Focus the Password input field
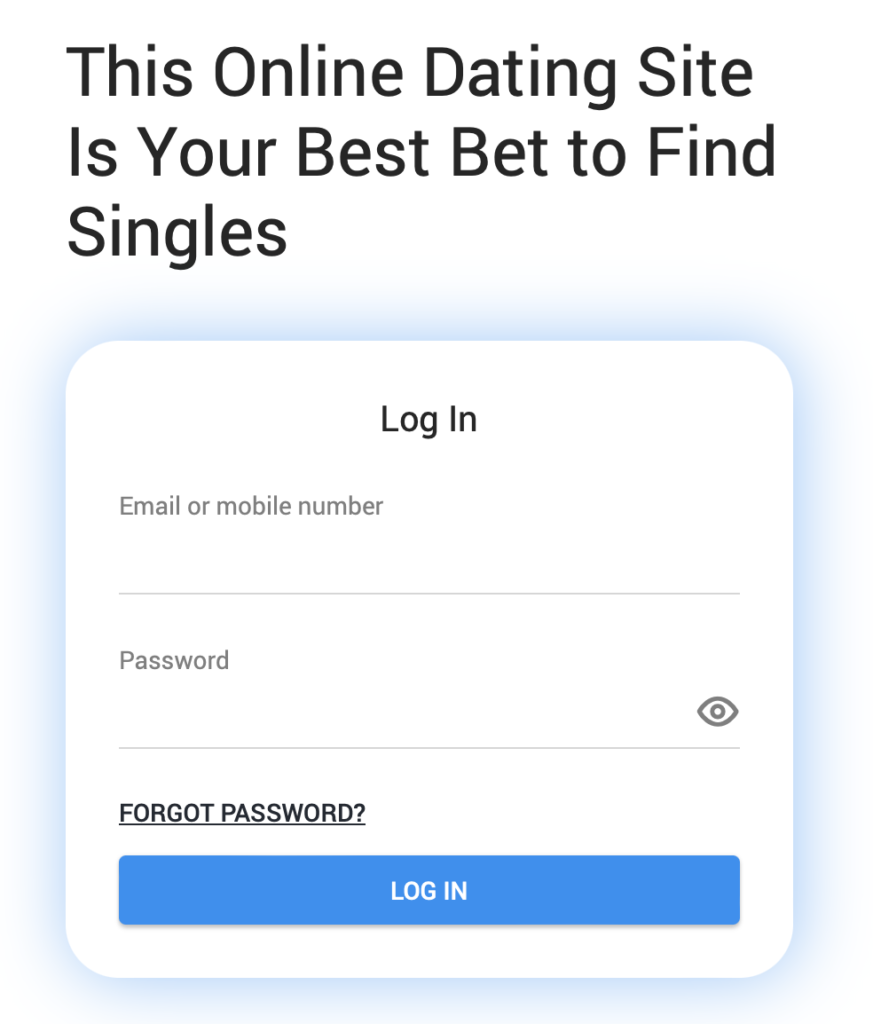The width and height of the screenshot is (873, 1024). tap(400, 713)
